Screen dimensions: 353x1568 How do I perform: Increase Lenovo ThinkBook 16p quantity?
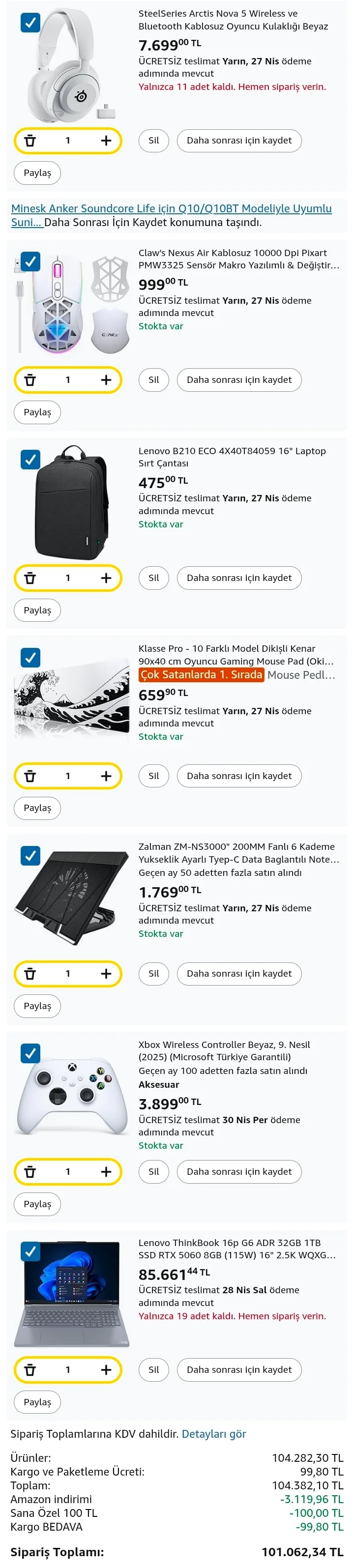tap(106, 1369)
